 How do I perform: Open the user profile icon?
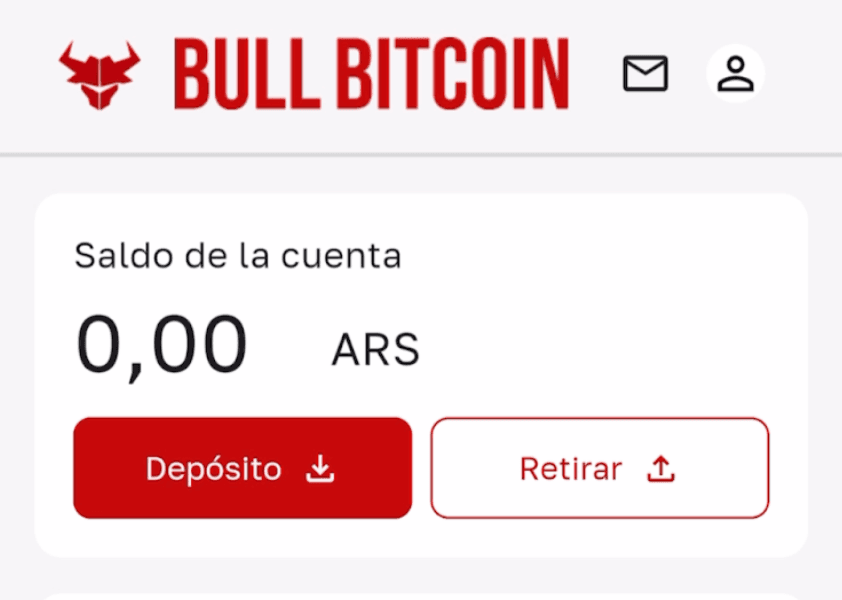point(735,74)
